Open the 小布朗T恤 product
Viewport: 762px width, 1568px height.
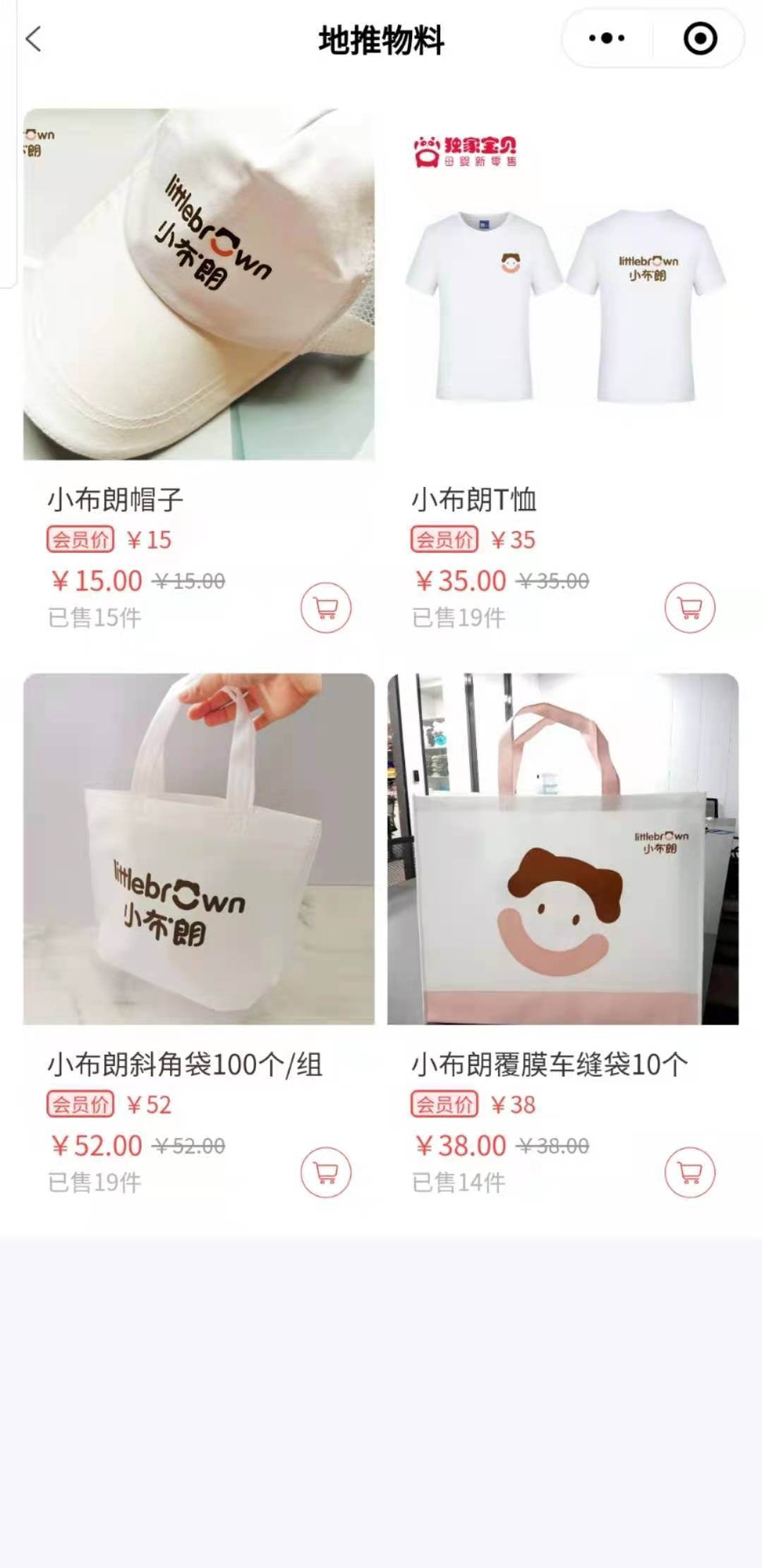(x=563, y=285)
